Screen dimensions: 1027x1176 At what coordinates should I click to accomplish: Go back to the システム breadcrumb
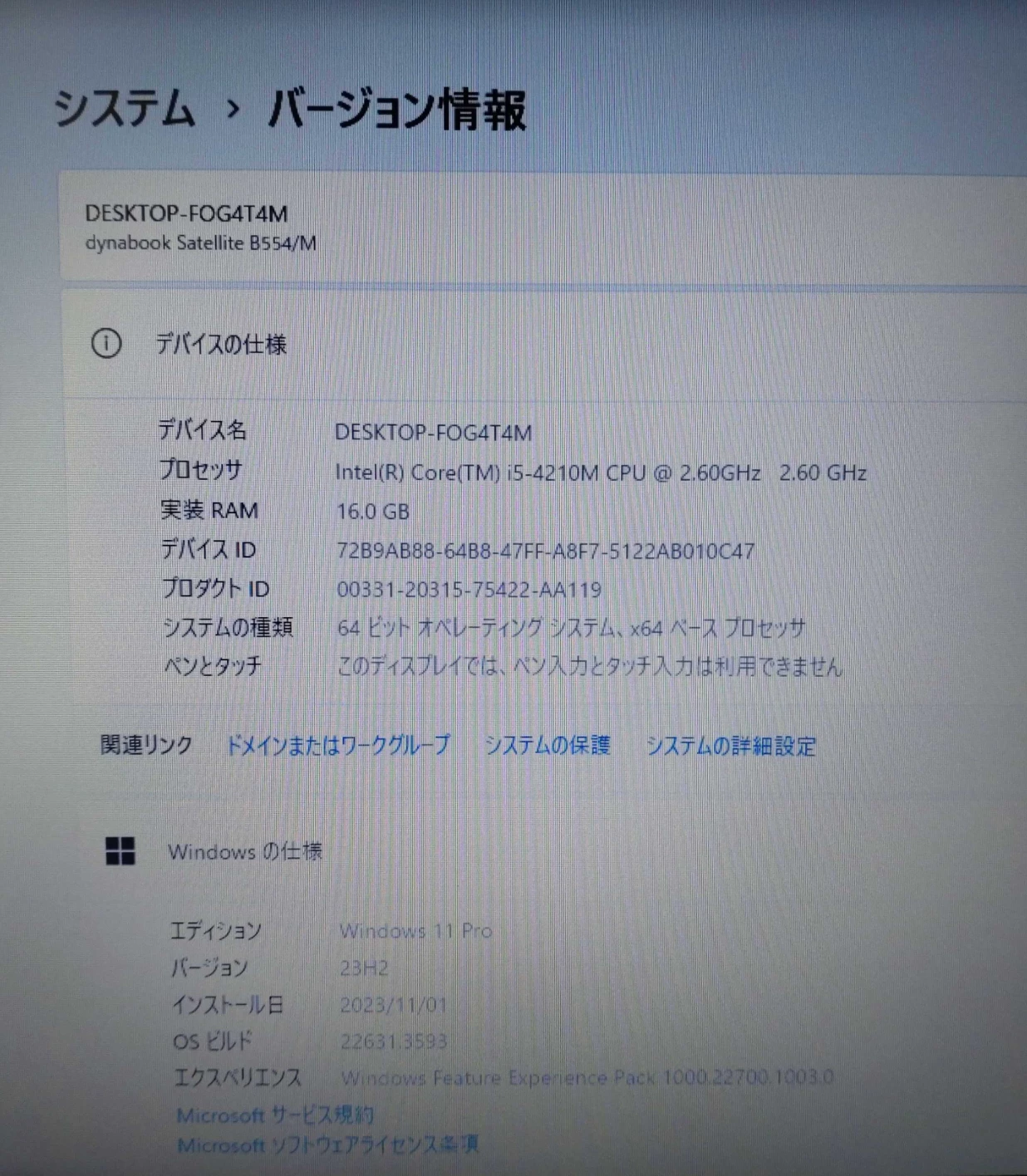(125, 110)
